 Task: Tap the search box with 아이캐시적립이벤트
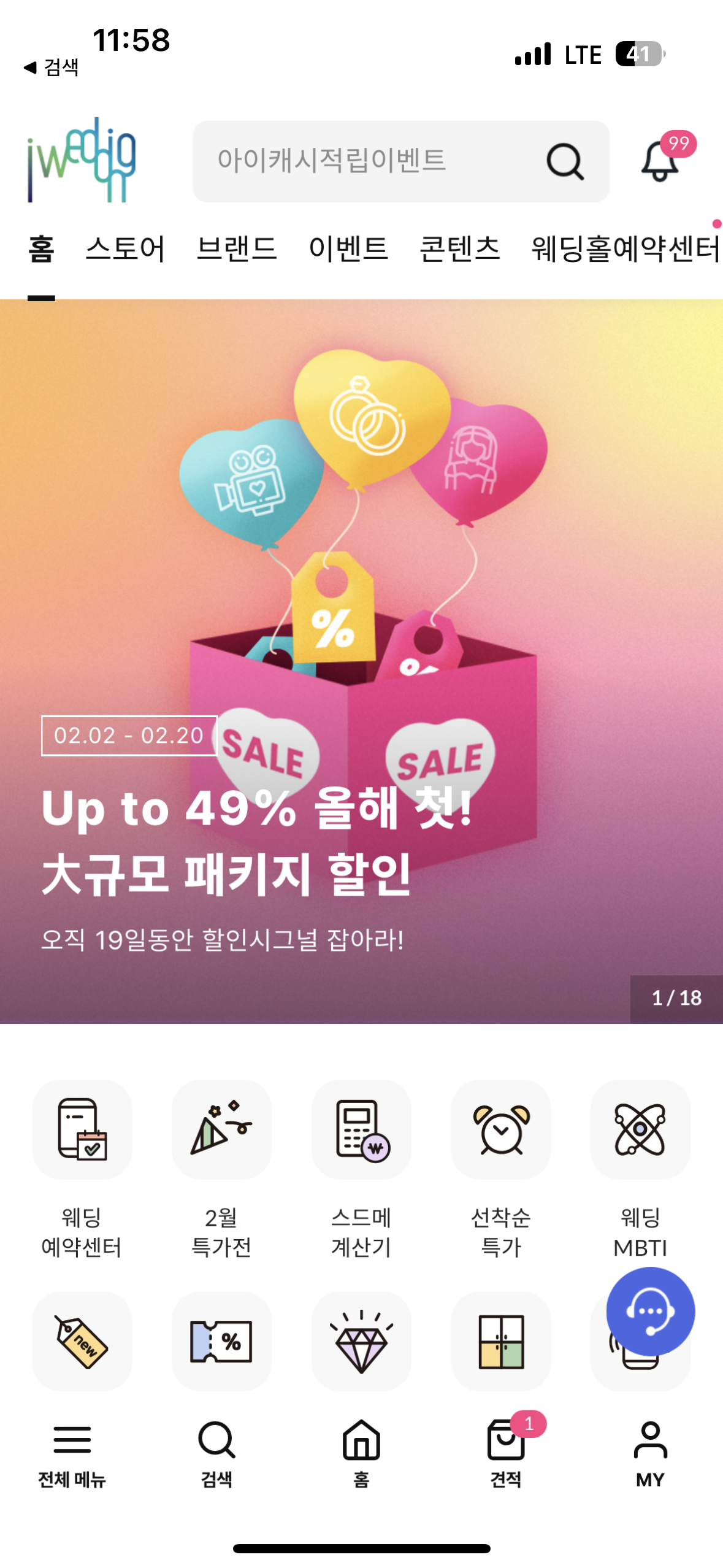(x=368, y=161)
